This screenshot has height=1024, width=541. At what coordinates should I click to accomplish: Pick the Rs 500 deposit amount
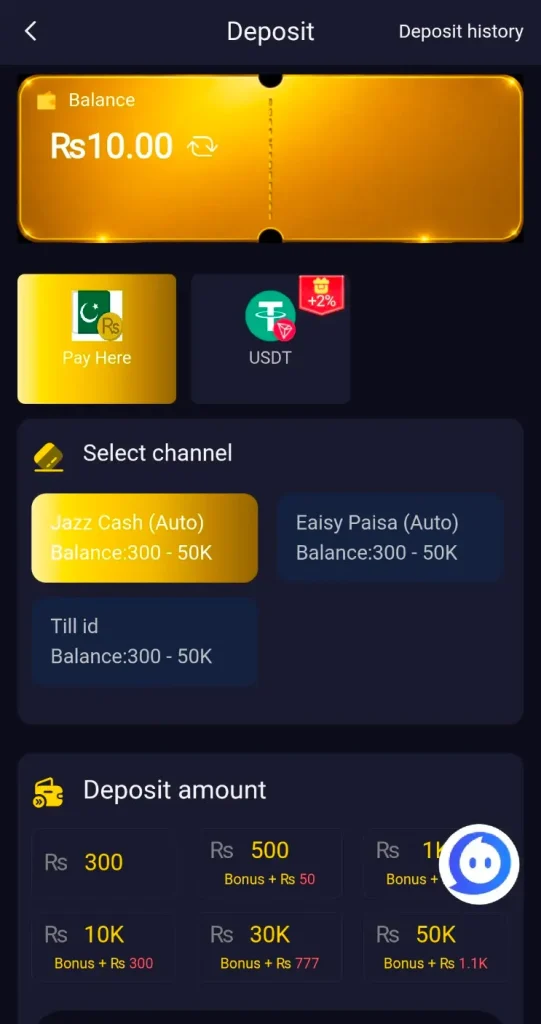coord(269,863)
